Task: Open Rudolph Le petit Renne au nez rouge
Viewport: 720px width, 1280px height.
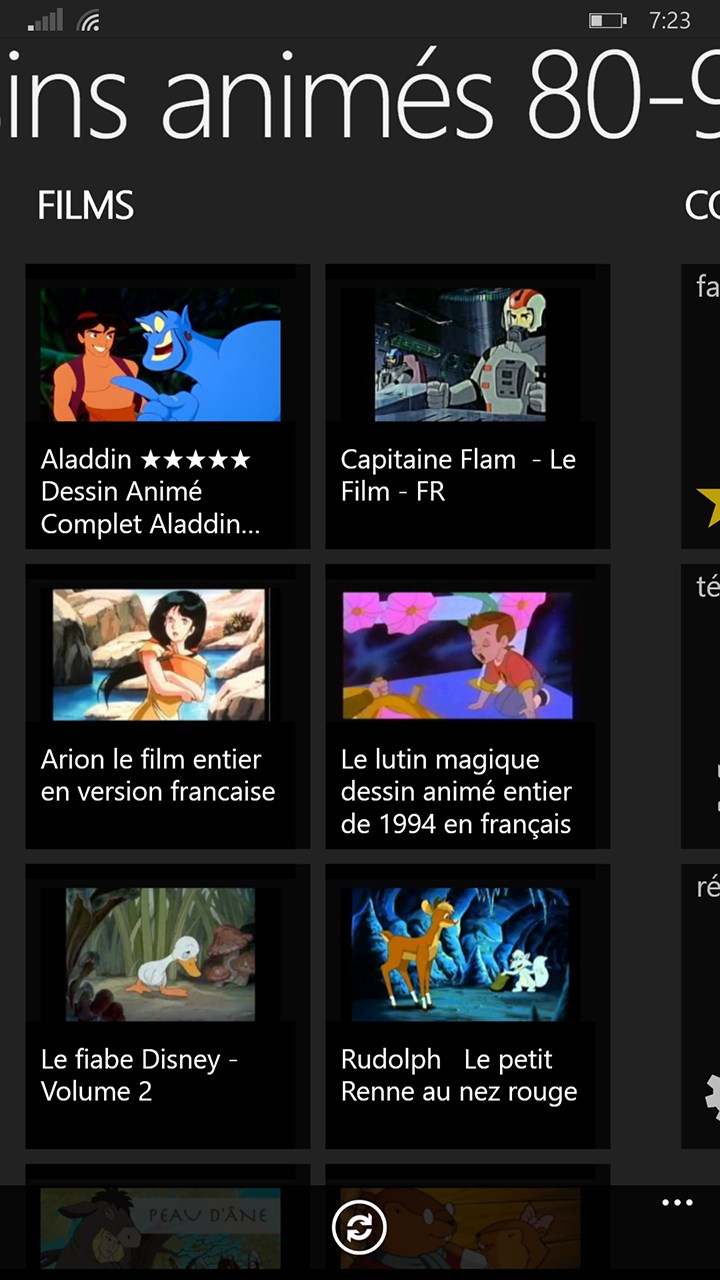Action: coord(467,1006)
